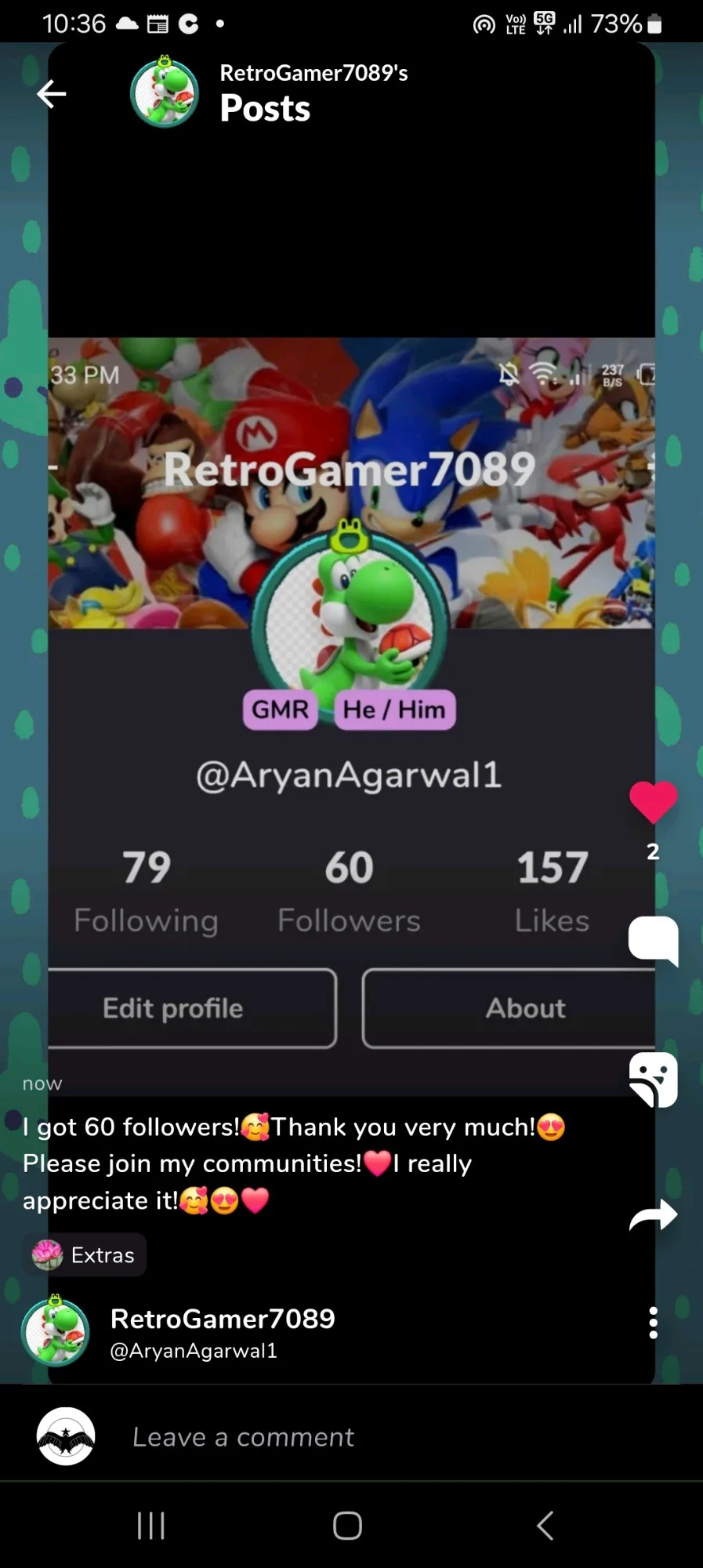The image size is (703, 1568).
Task: Share this post with the arrow icon
Action: pos(653,1216)
